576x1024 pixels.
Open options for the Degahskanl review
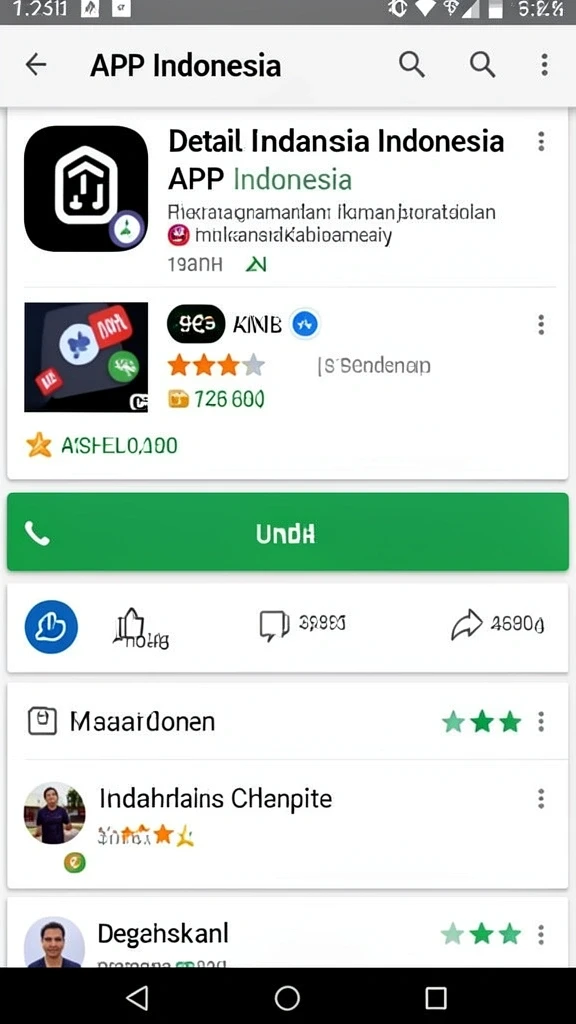541,935
